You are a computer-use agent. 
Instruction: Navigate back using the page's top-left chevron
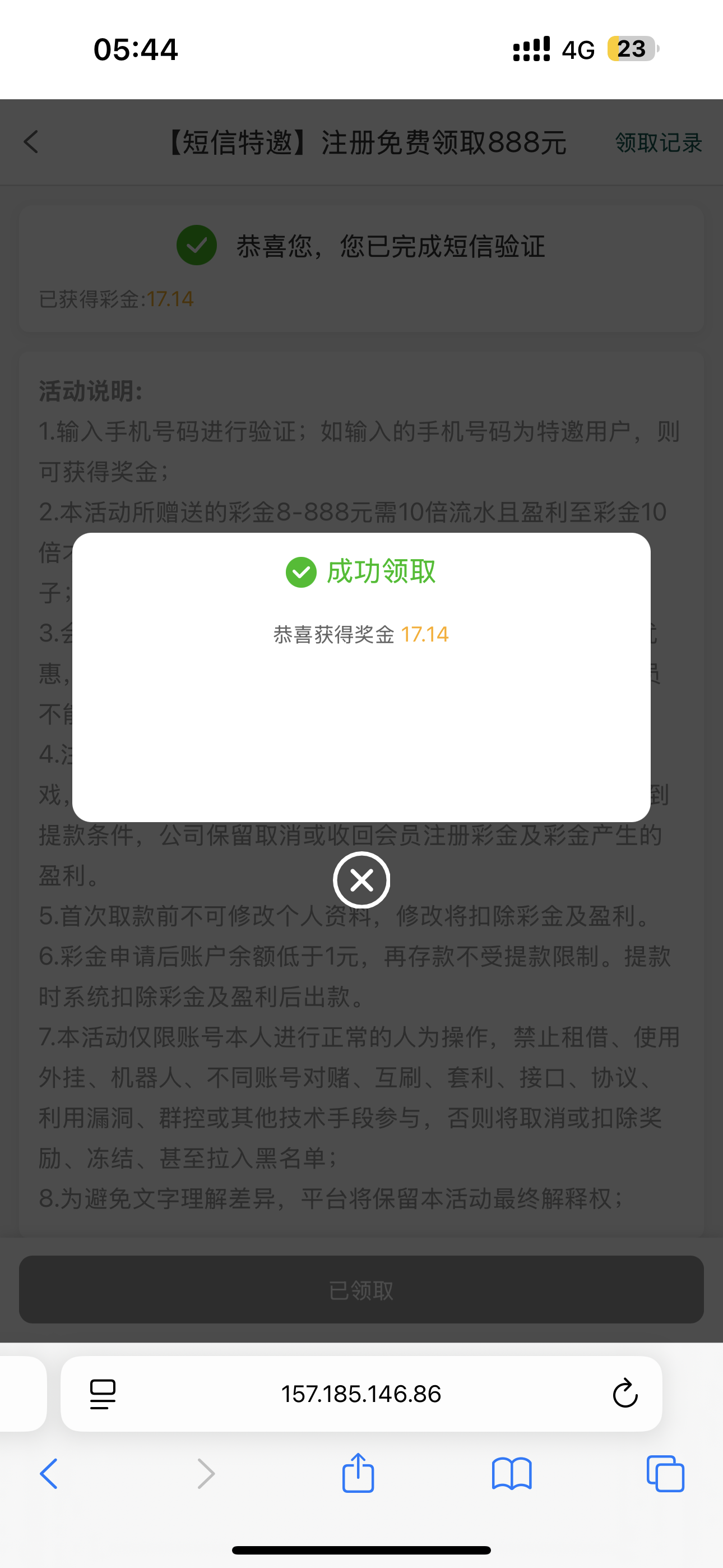coord(30,143)
